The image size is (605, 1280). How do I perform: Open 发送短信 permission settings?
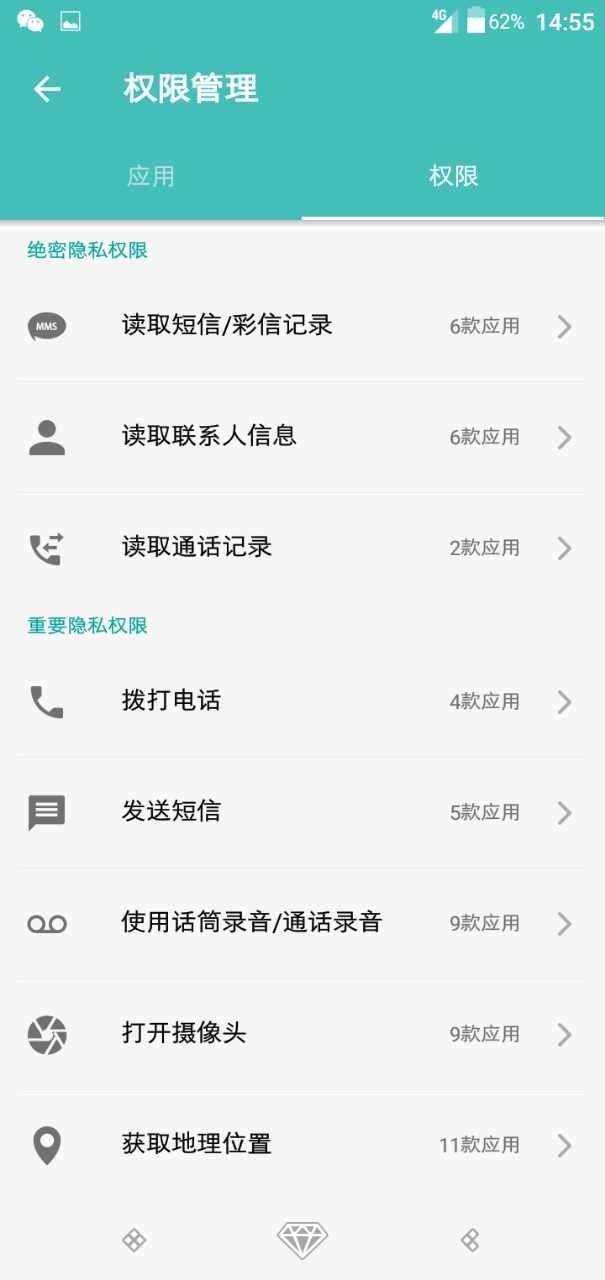tap(300, 813)
